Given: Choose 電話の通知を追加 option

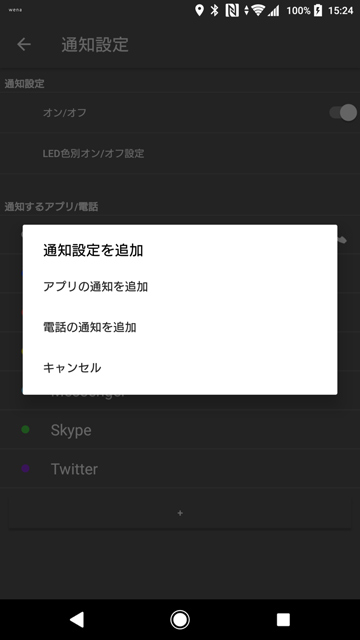Looking at the screenshot, I should (x=180, y=327).
